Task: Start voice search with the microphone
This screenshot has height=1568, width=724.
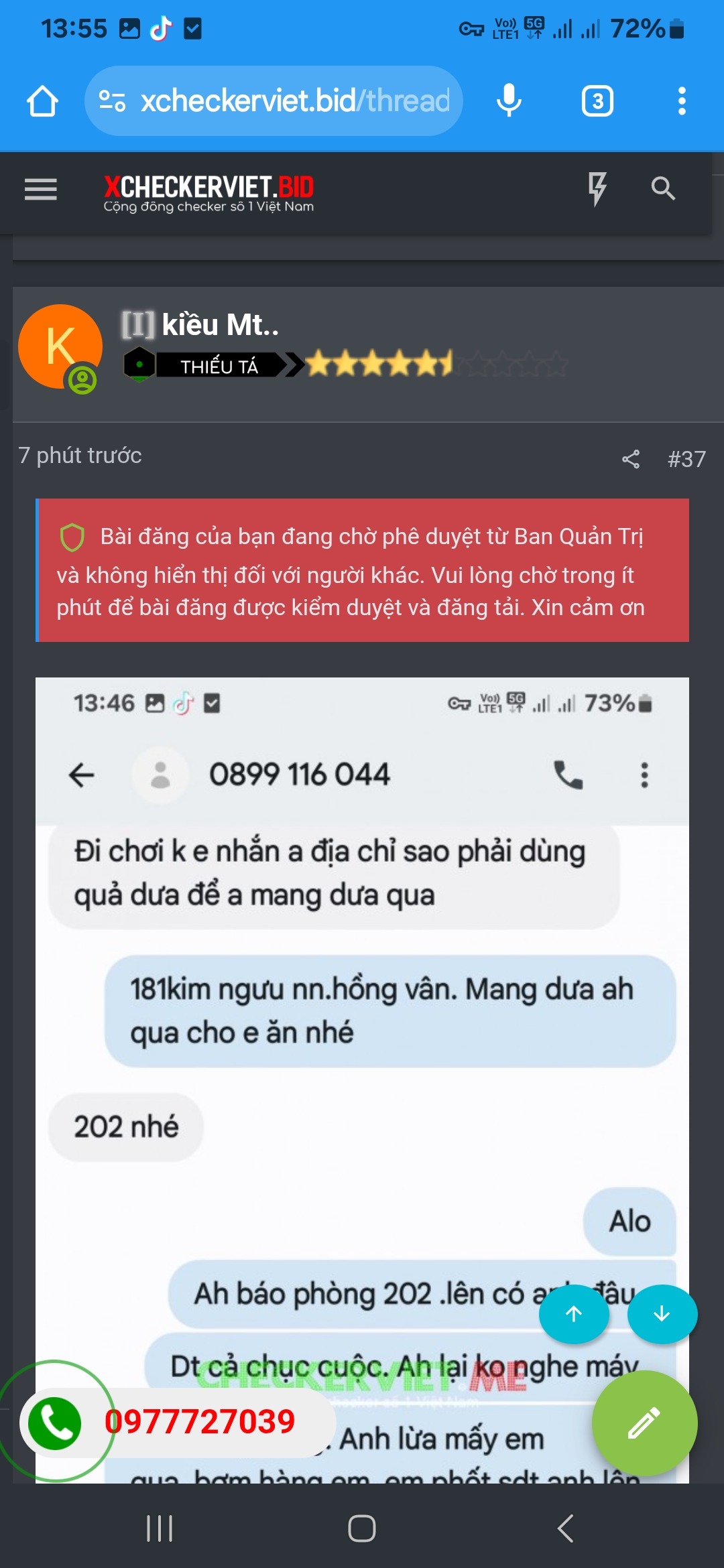Action: pos(509,101)
